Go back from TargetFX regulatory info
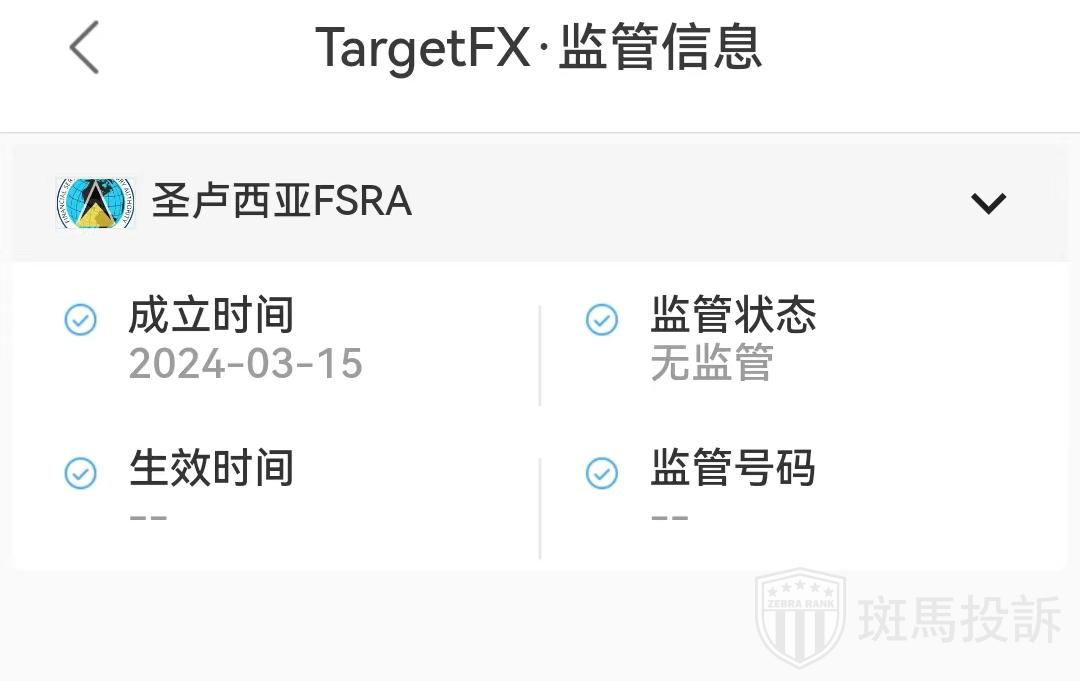1080x681 pixels. click(x=85, y=48)
